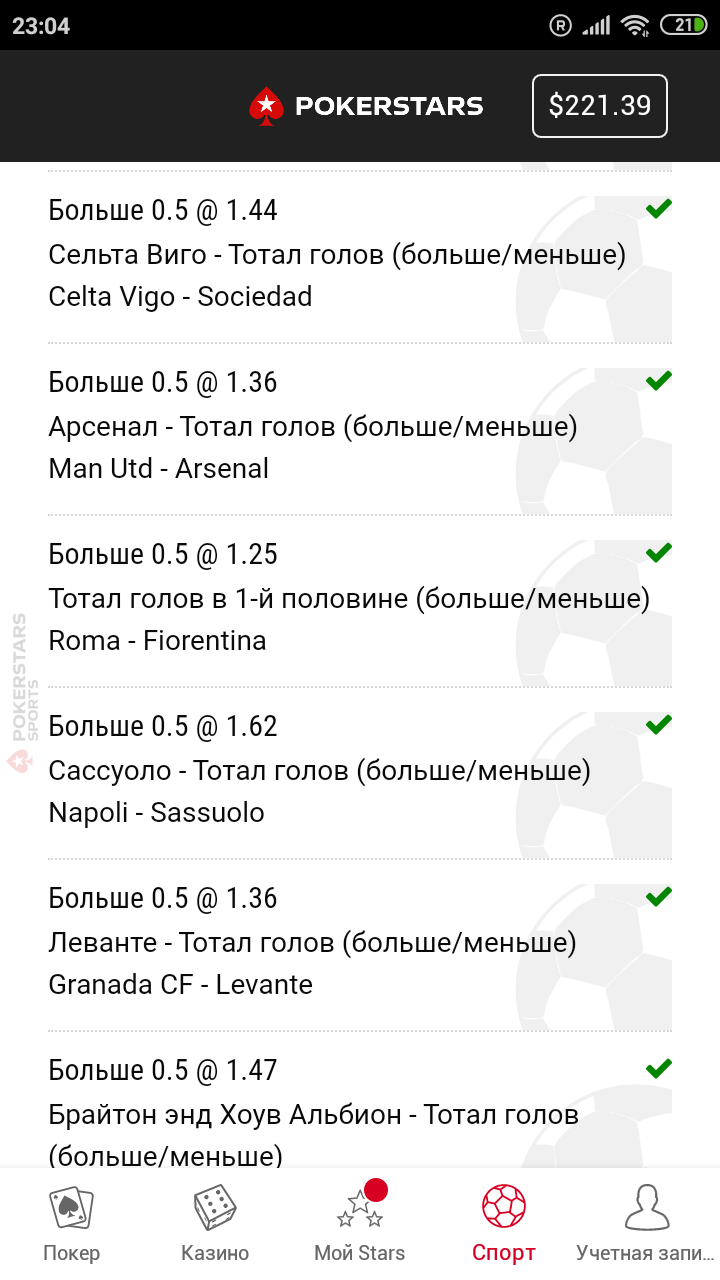Select the Спорт tab
Image resolution: width=720 pixels, height=1280 pixels.
click(x=504, y=1224)
